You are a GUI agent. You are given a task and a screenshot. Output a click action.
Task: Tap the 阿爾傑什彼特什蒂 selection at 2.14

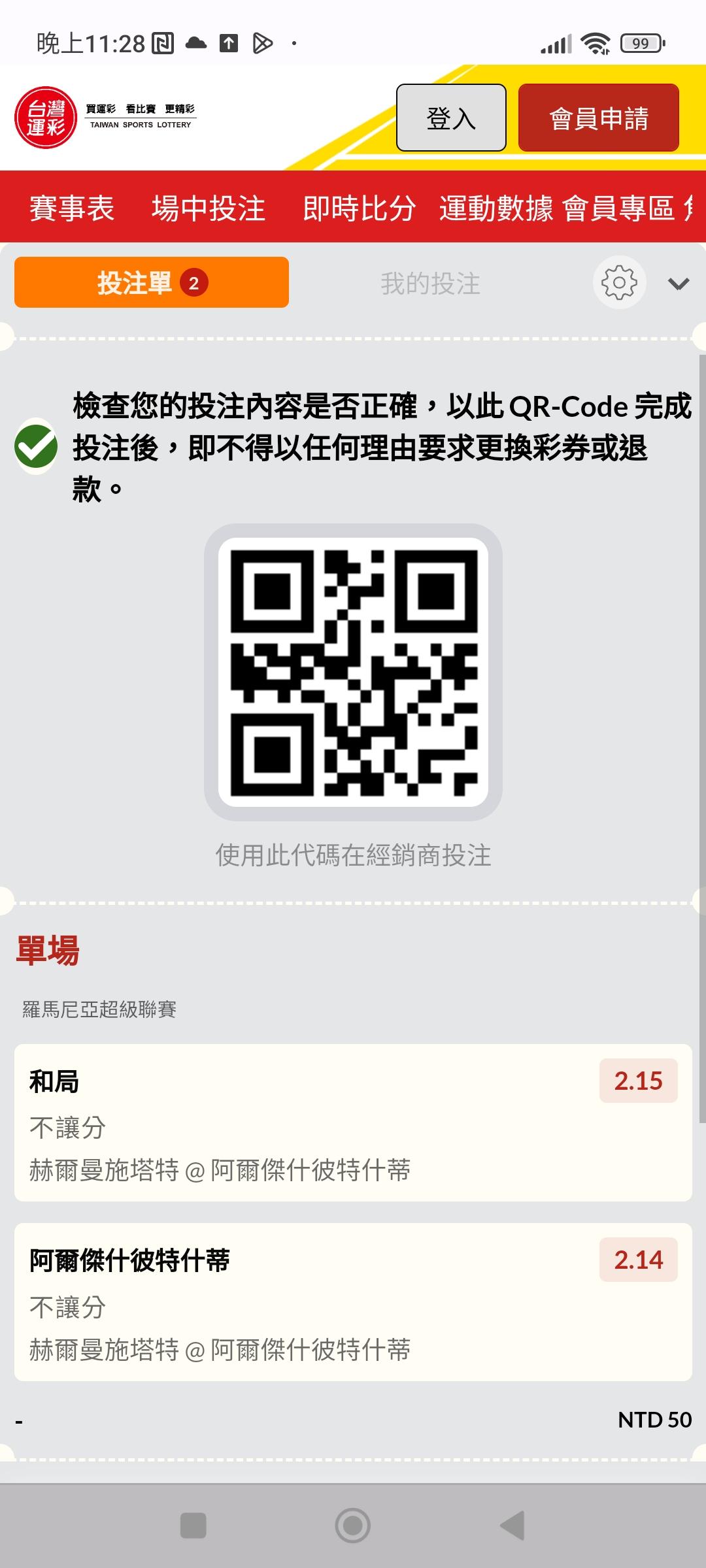click(x=353, y=1302)
